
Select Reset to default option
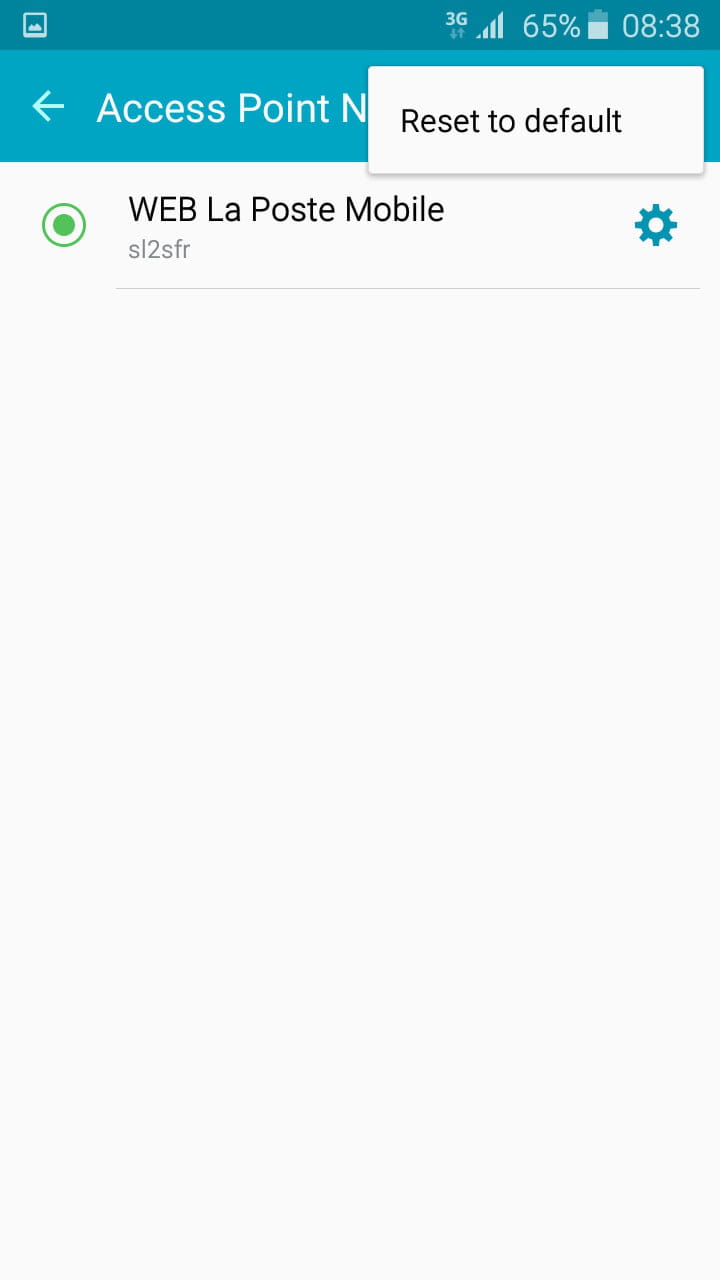pos(511,121)
